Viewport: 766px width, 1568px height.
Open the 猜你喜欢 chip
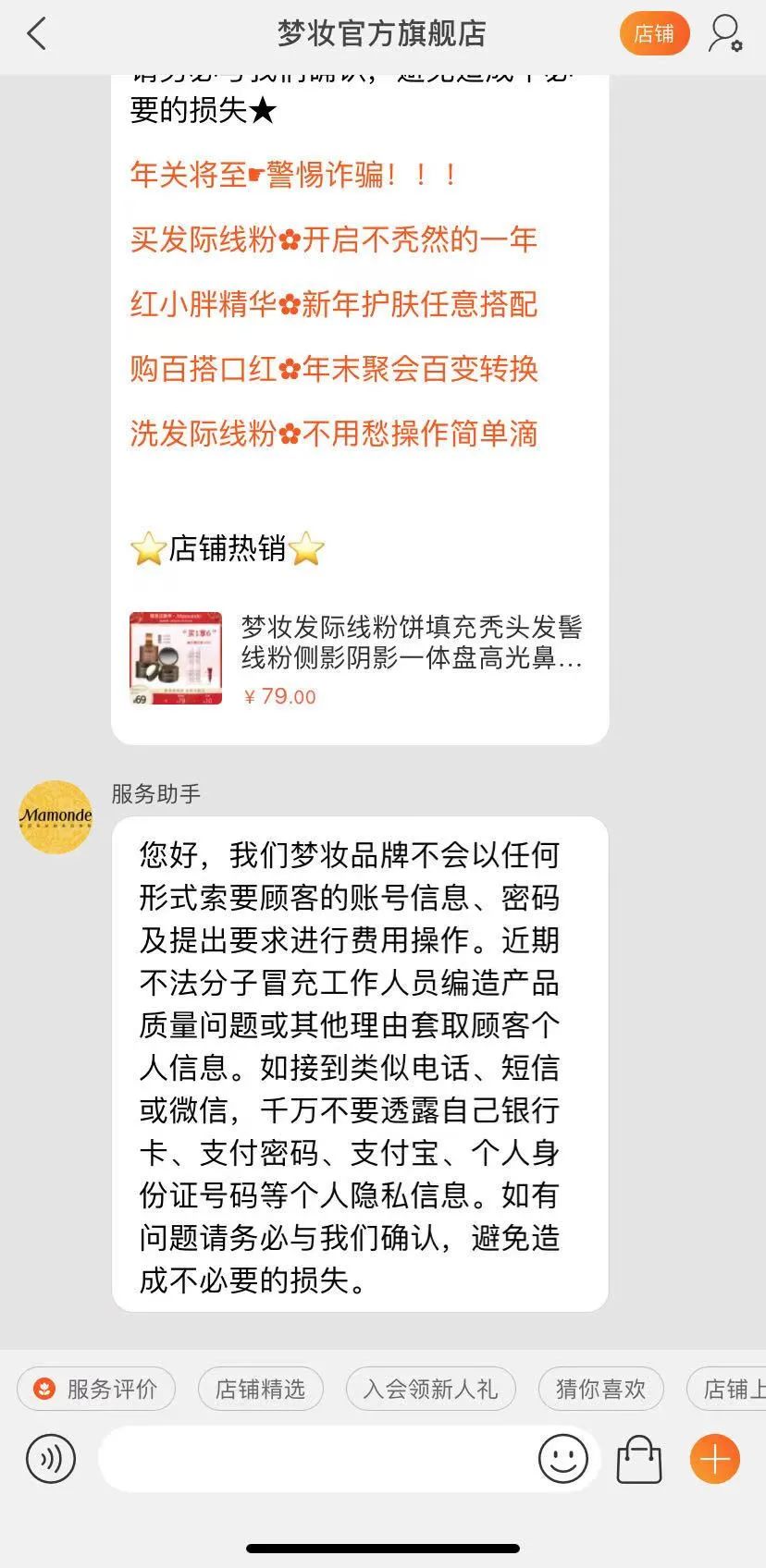point(600,1389)
